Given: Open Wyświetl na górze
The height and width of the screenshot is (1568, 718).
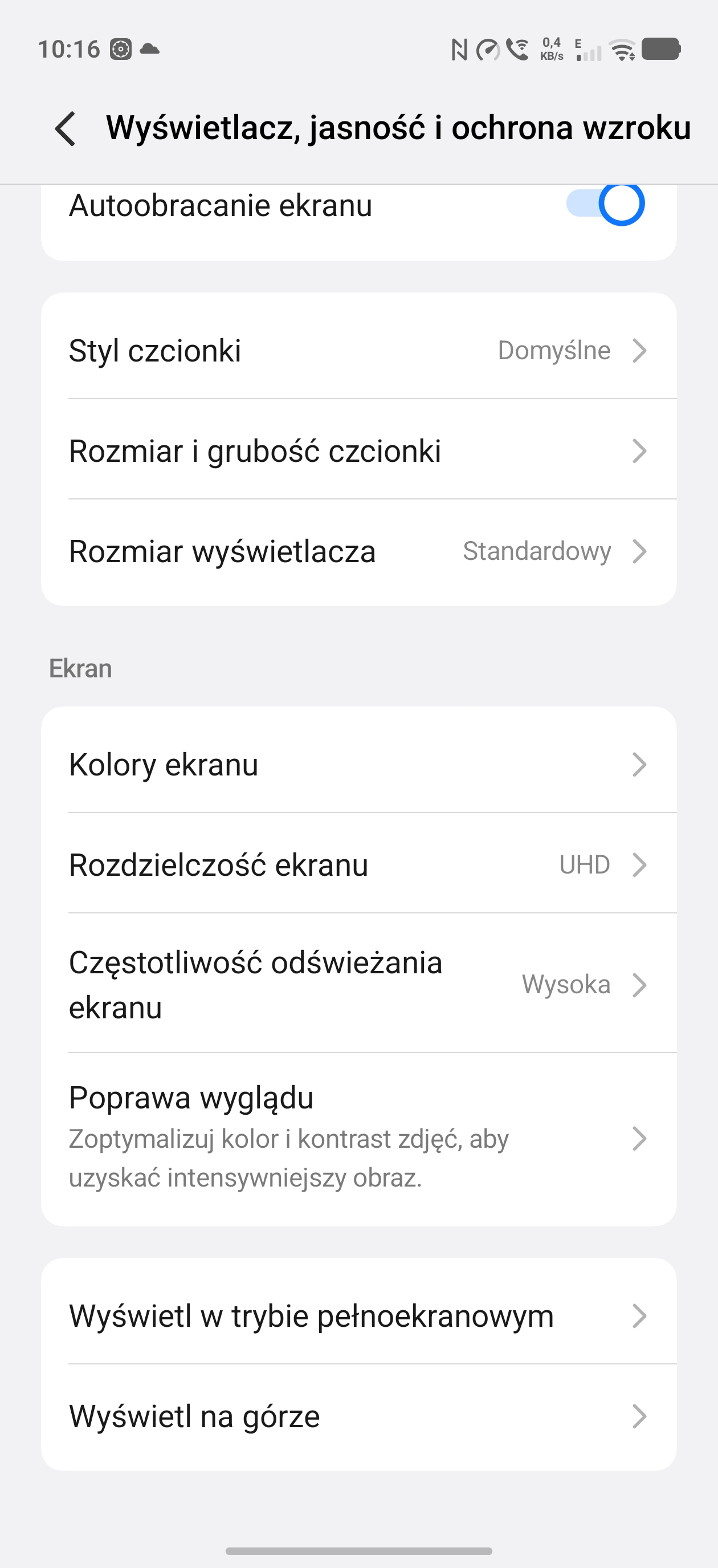Looking at the screenshot, I should pyautogui.click(x=358, y=1416).
